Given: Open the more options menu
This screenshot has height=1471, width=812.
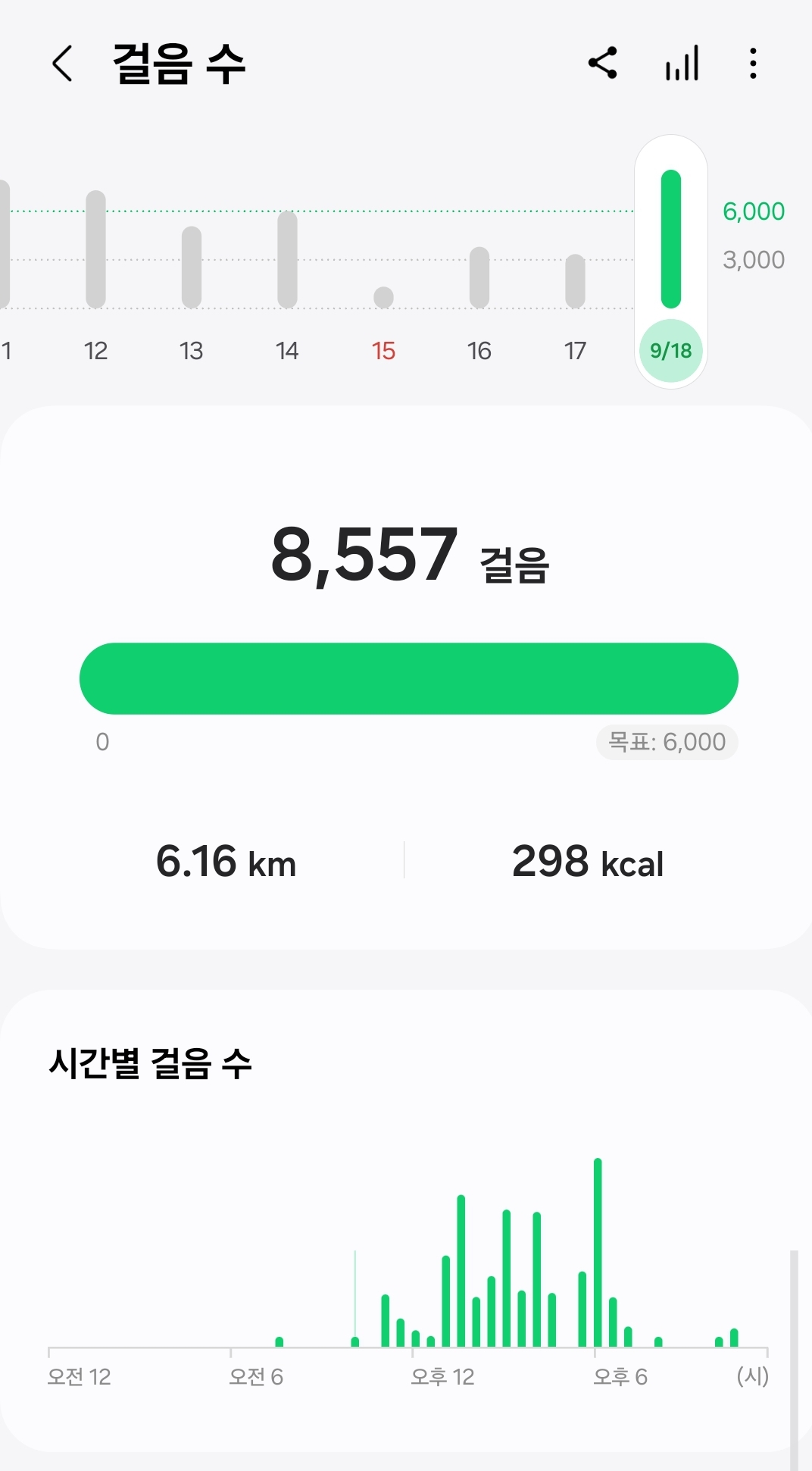Looking at the screenshot, I should coord(752,63).
